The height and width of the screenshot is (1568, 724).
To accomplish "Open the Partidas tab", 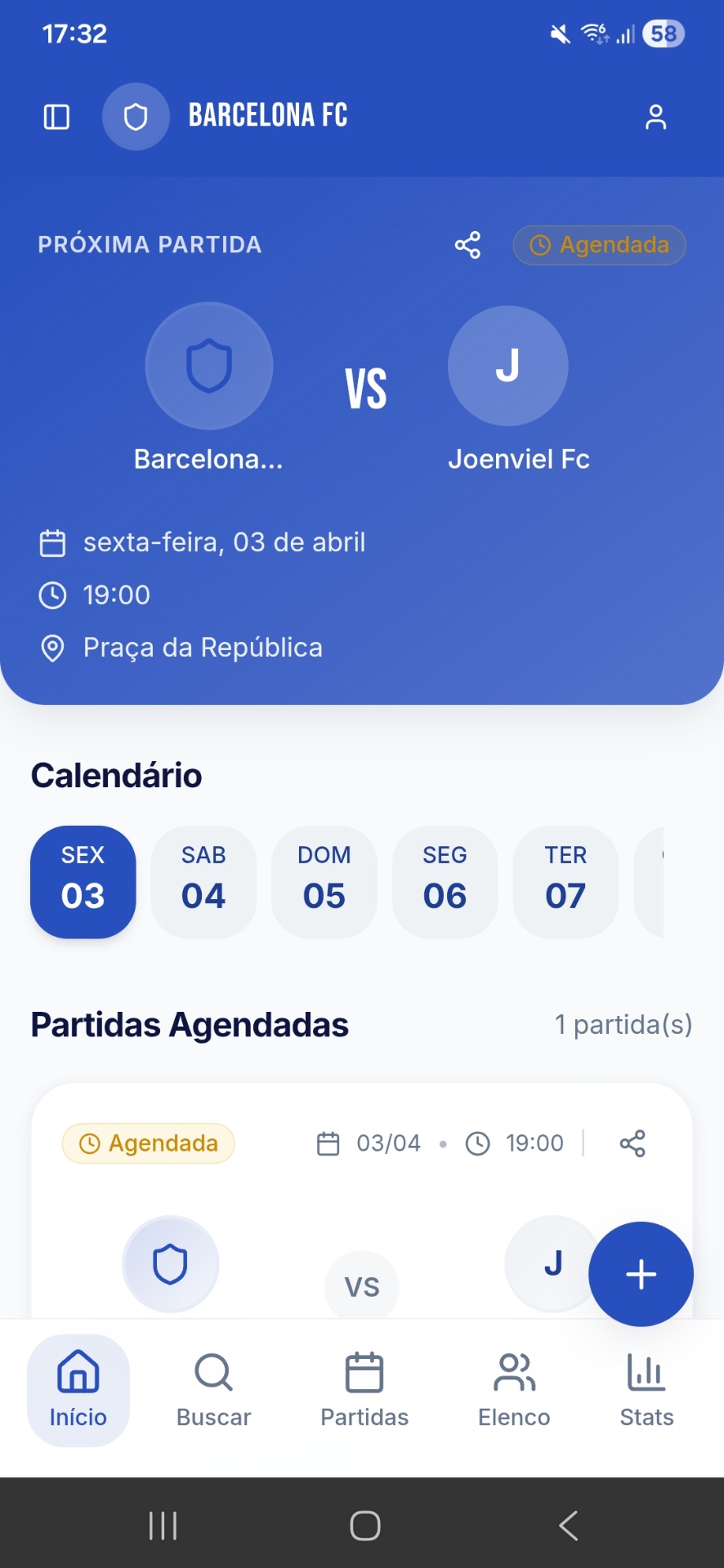I will pos(364,1390).
